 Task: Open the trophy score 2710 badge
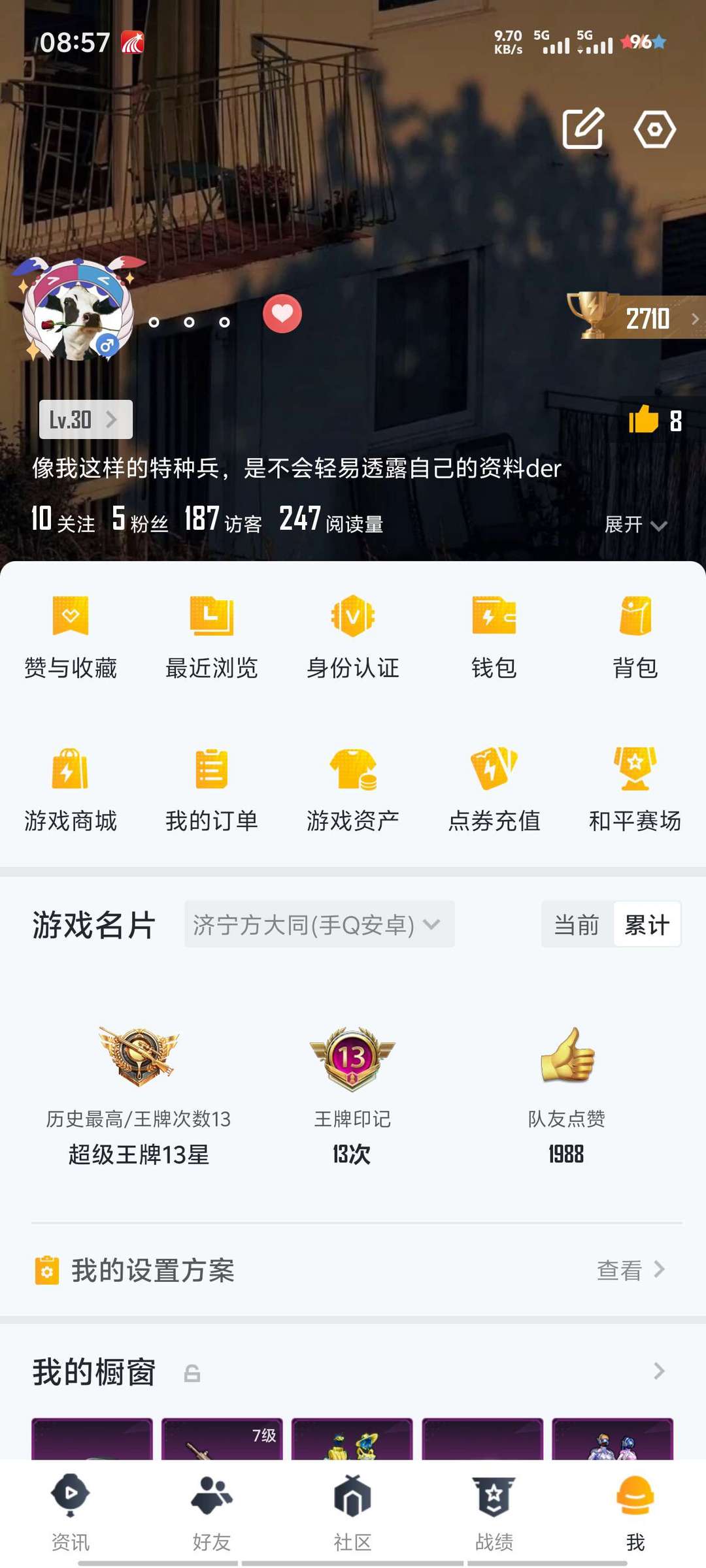(x=634, y=318)
